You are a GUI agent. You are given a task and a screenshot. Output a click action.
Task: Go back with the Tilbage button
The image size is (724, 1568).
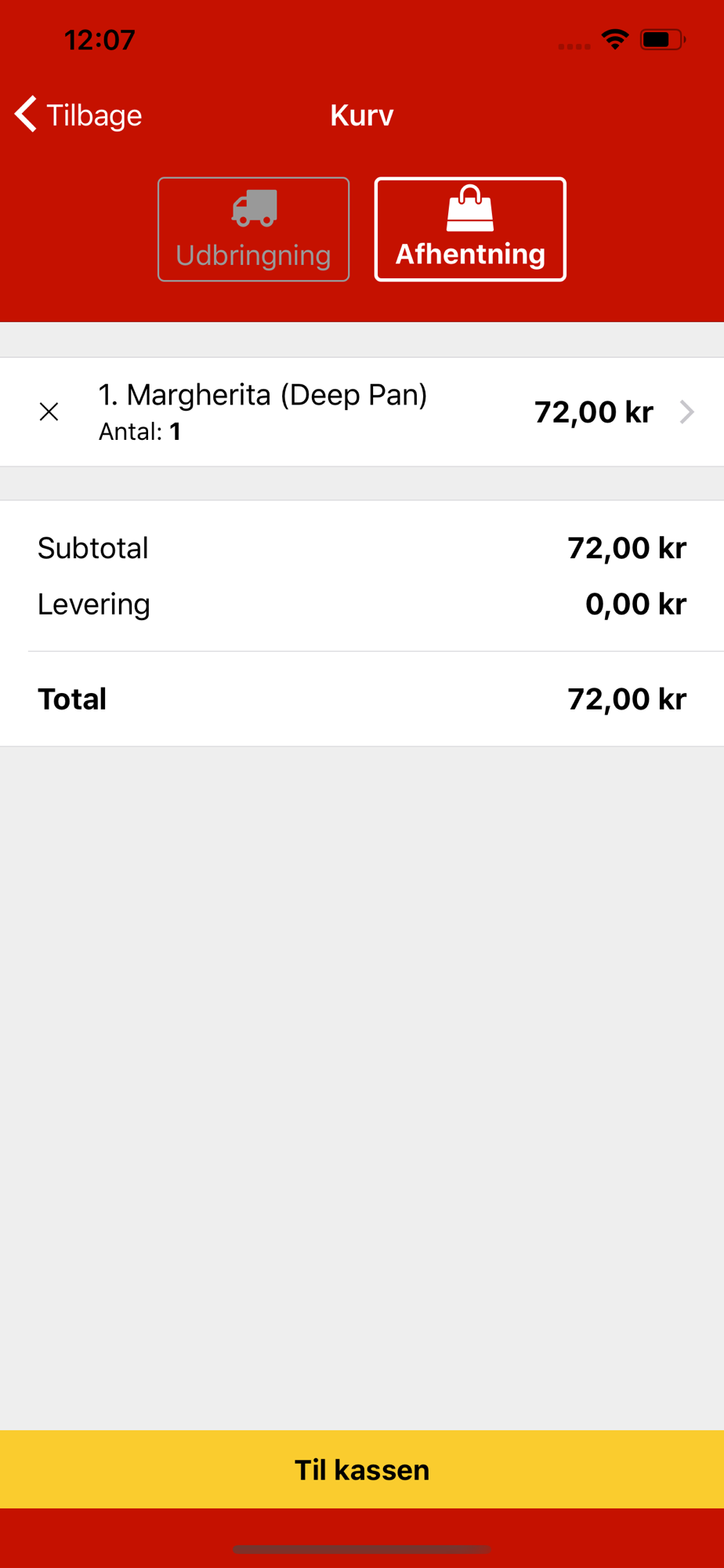pos(78,114)
